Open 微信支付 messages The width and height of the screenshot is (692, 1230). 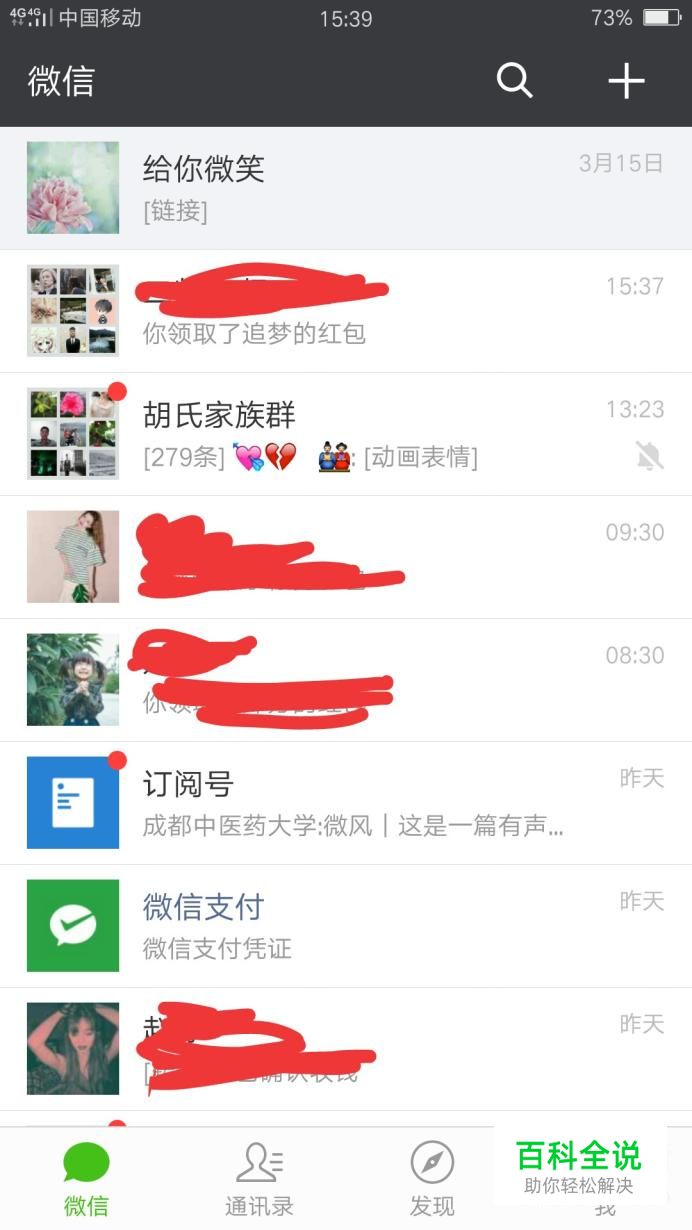[x=346, y=926]
